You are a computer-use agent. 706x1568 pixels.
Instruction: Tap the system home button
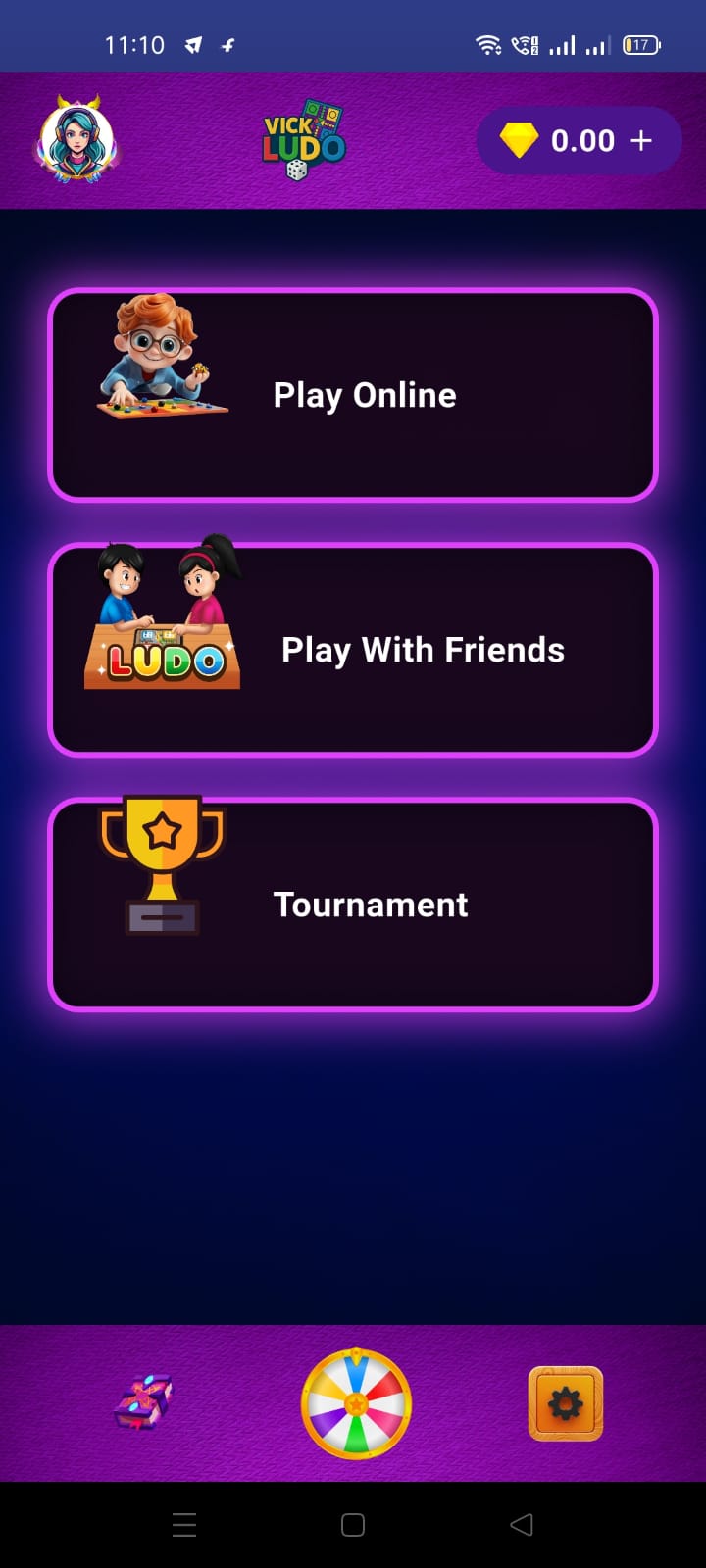pos(353,1524)
